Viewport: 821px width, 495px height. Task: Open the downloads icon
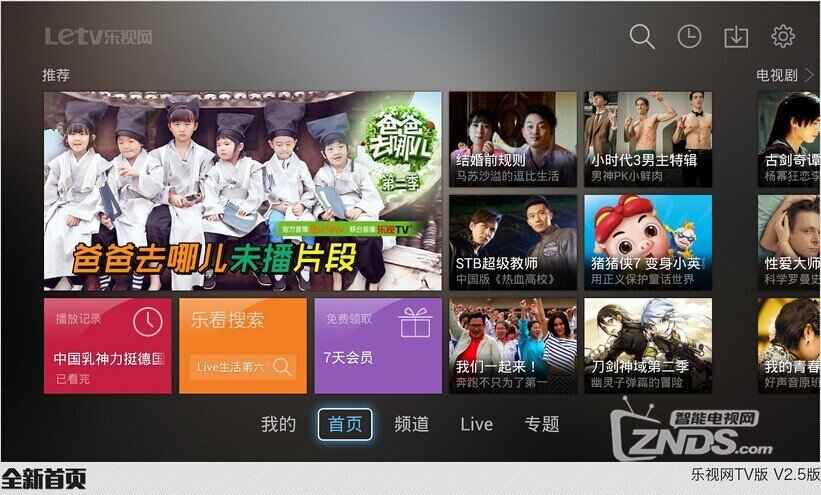pos(736,37)
